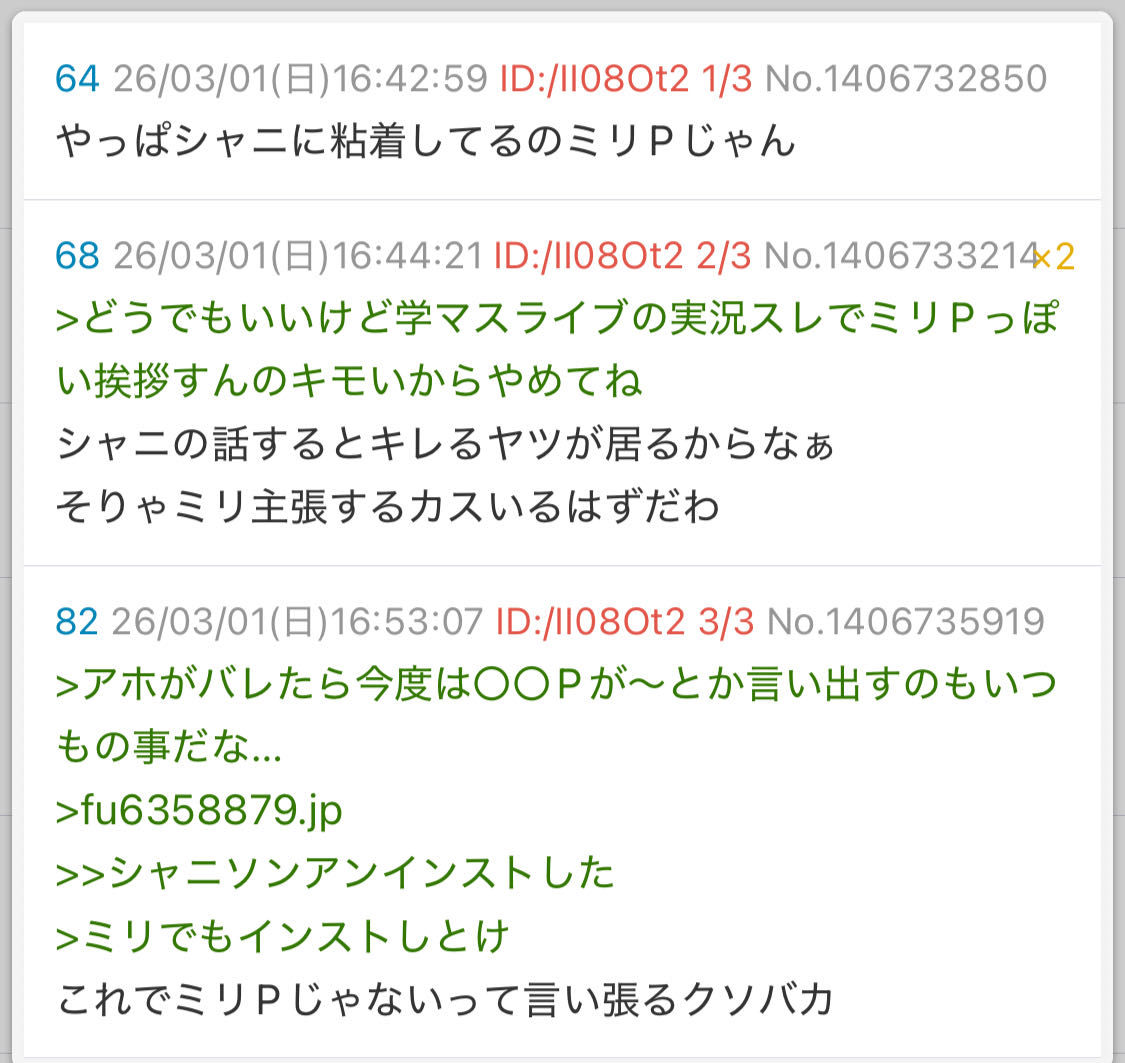The image size is (1125, 1063).
Task: Jump to quoted ミリでもインストしとけ post
Action: [283, 936]
